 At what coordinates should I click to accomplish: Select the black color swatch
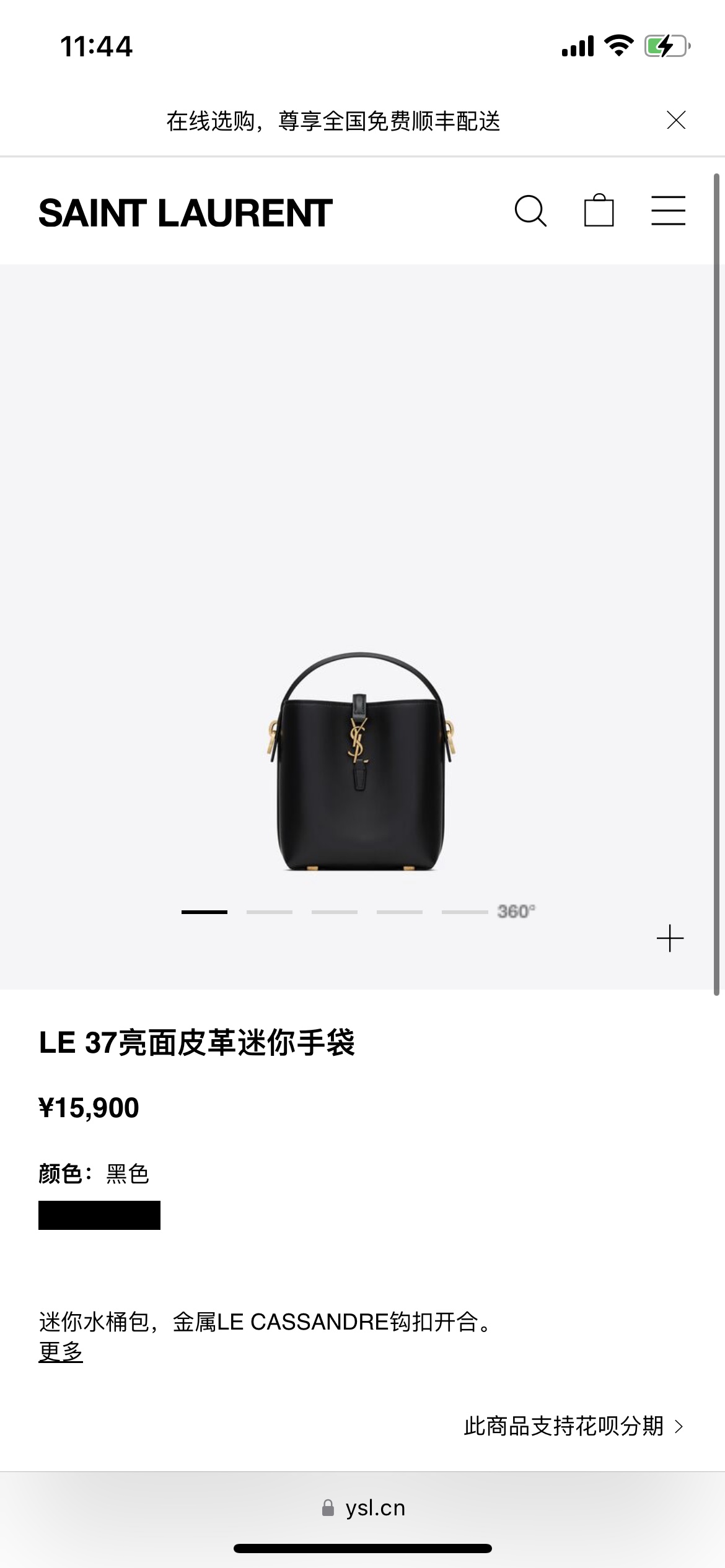pos(99,1215)
